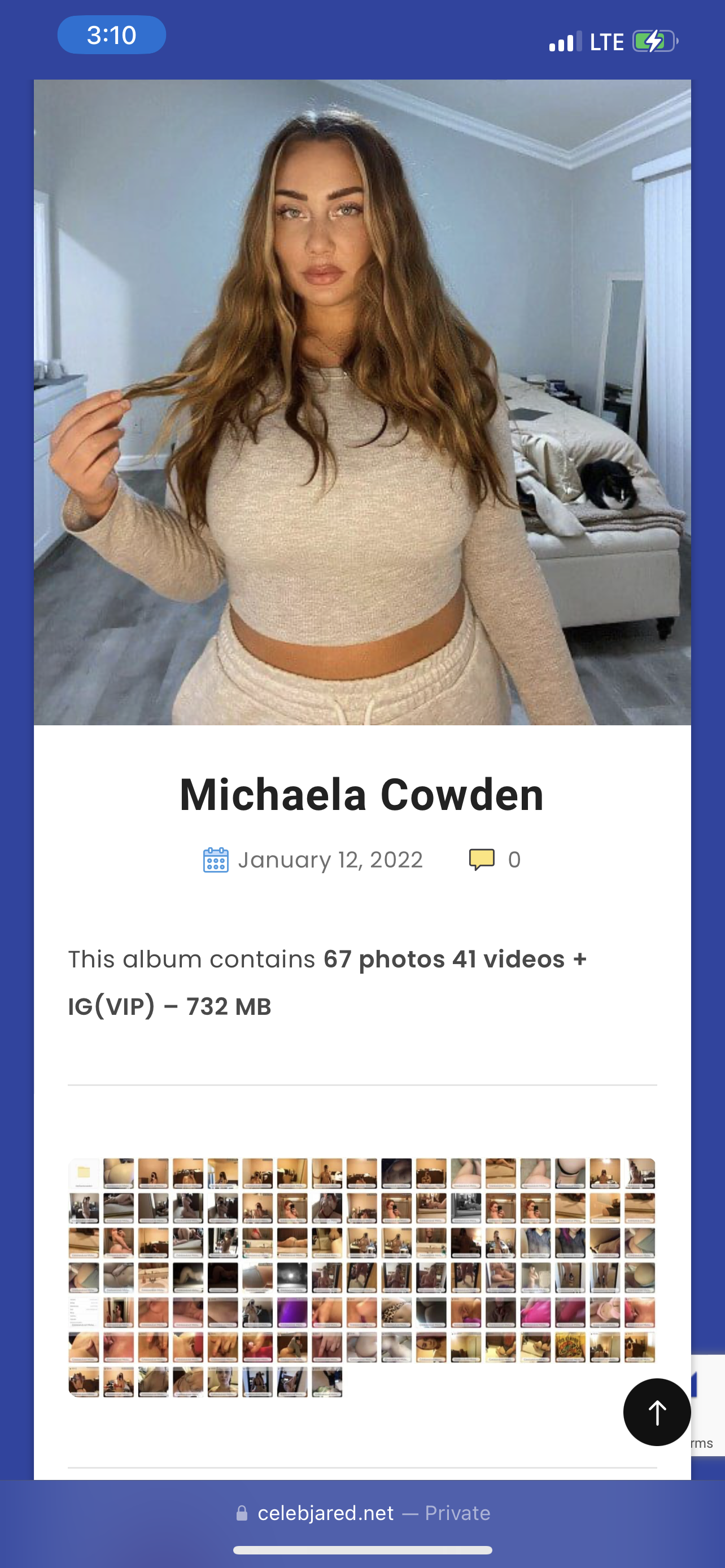This screenshot has height=1568, width=725.
Task: Open the comments count link
Action: 495,860
